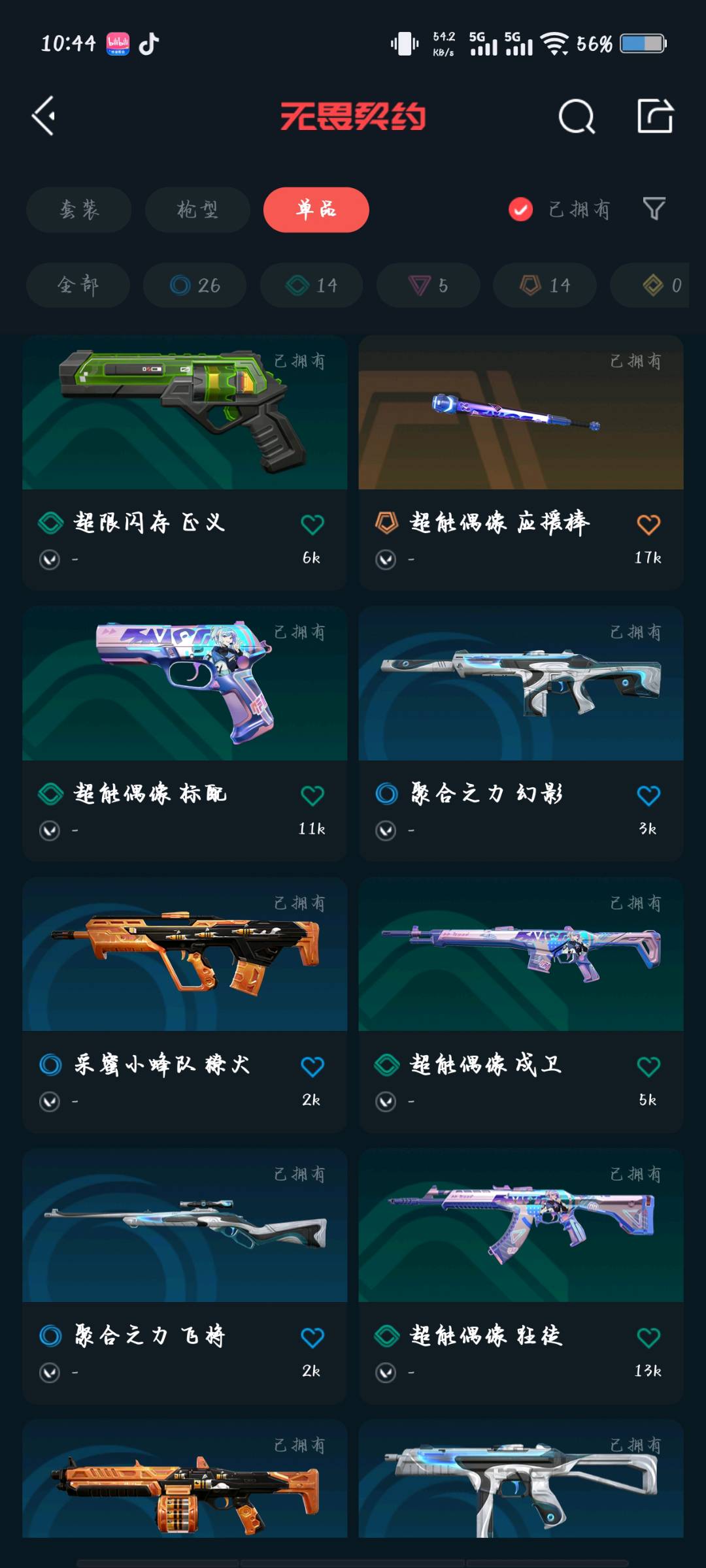Like the 超能偶像 应援棒 skin
This screenshot has height=1568, width=706.
click(648, 524)
